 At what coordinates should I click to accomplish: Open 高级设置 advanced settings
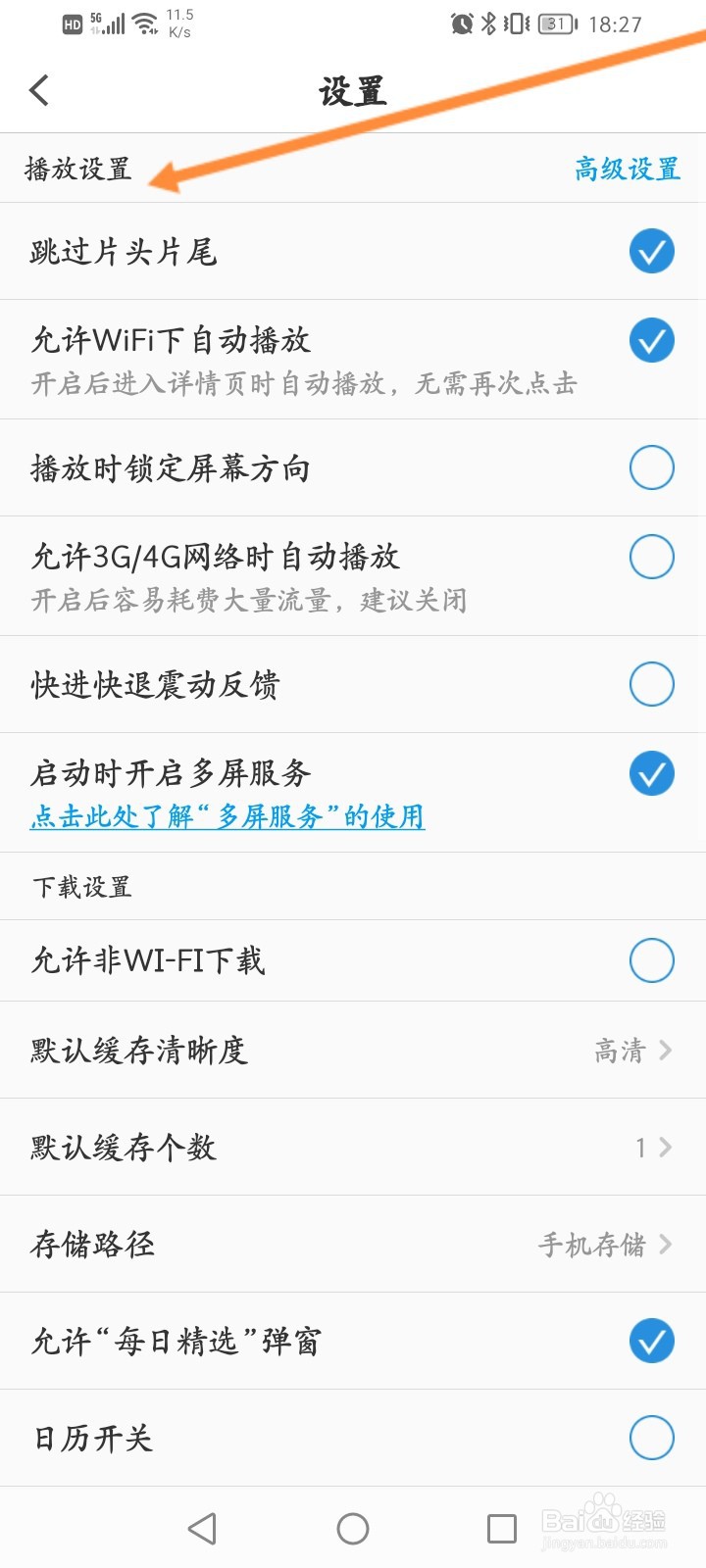click(626, 169)
